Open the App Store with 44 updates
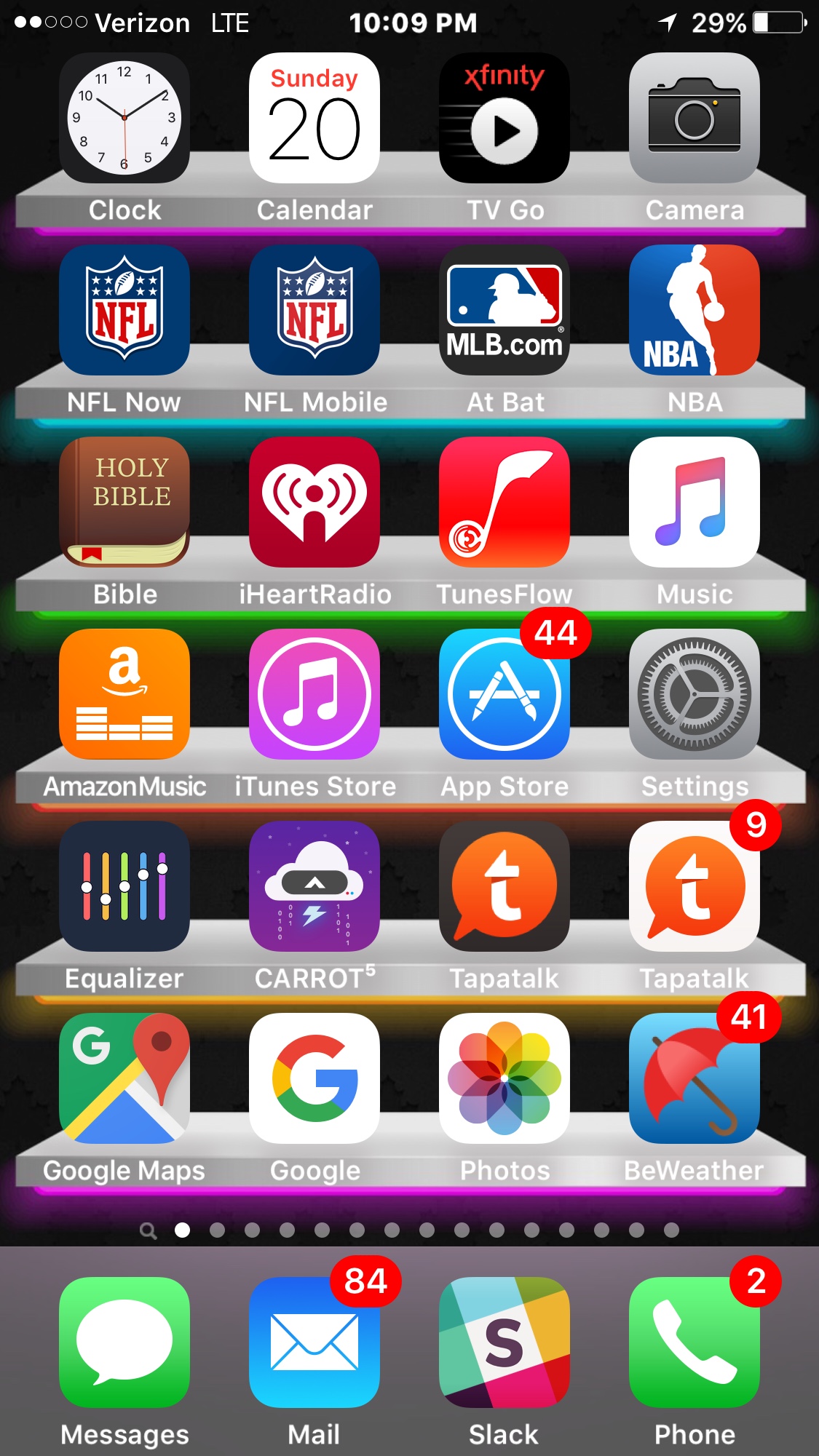819x1456 pixels. point(505,694)
